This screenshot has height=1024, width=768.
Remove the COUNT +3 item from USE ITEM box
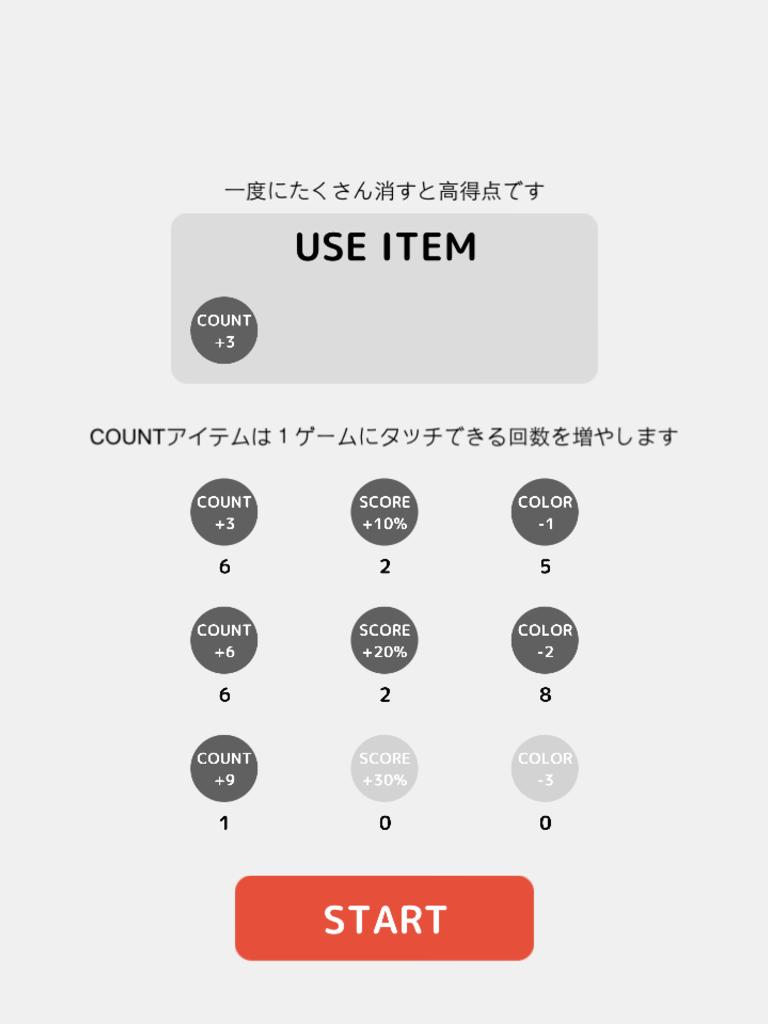click(224, 331)
